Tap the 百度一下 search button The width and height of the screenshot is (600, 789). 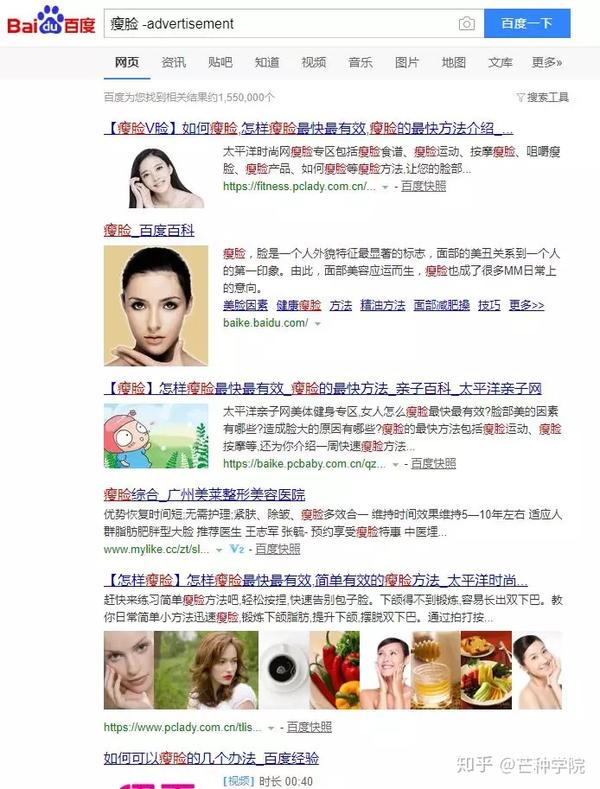[527, 23]
